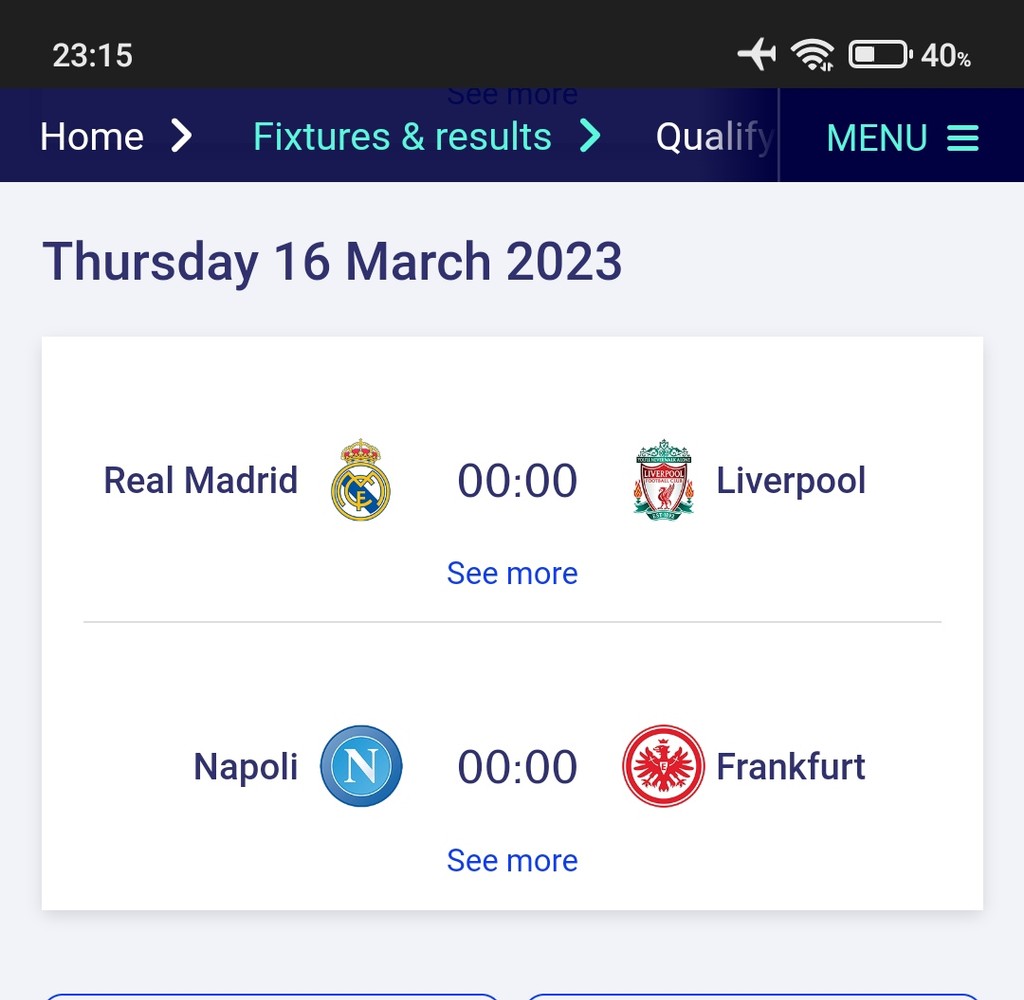Go to Home breadcrumb link
Image resolution: width=1024 pixels, height=1000 pixels.
click(x=92, y=137)
